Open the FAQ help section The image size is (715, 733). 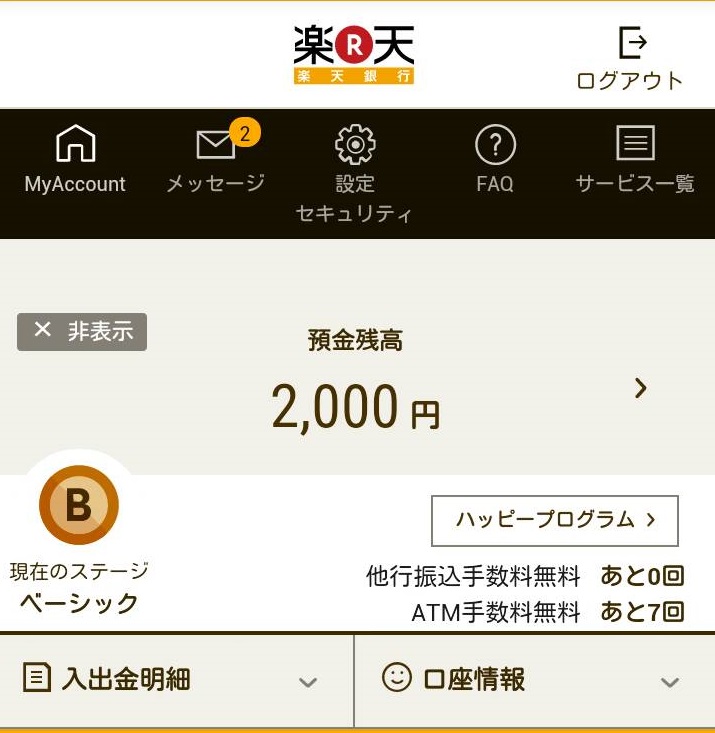tap(495, 160)
